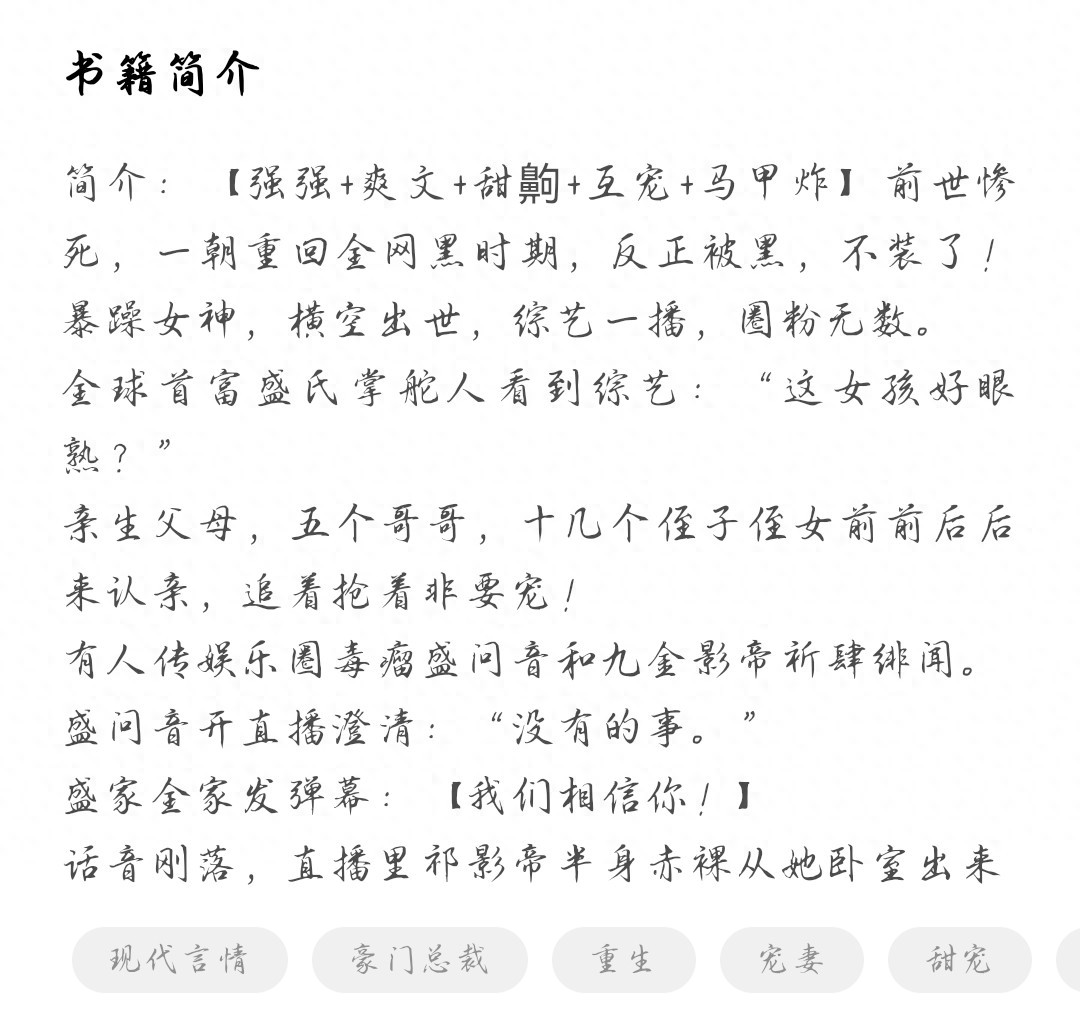Browse books tagged 甜宠
This screenshot has height=1020, width=1080.
tap(958, 960)
